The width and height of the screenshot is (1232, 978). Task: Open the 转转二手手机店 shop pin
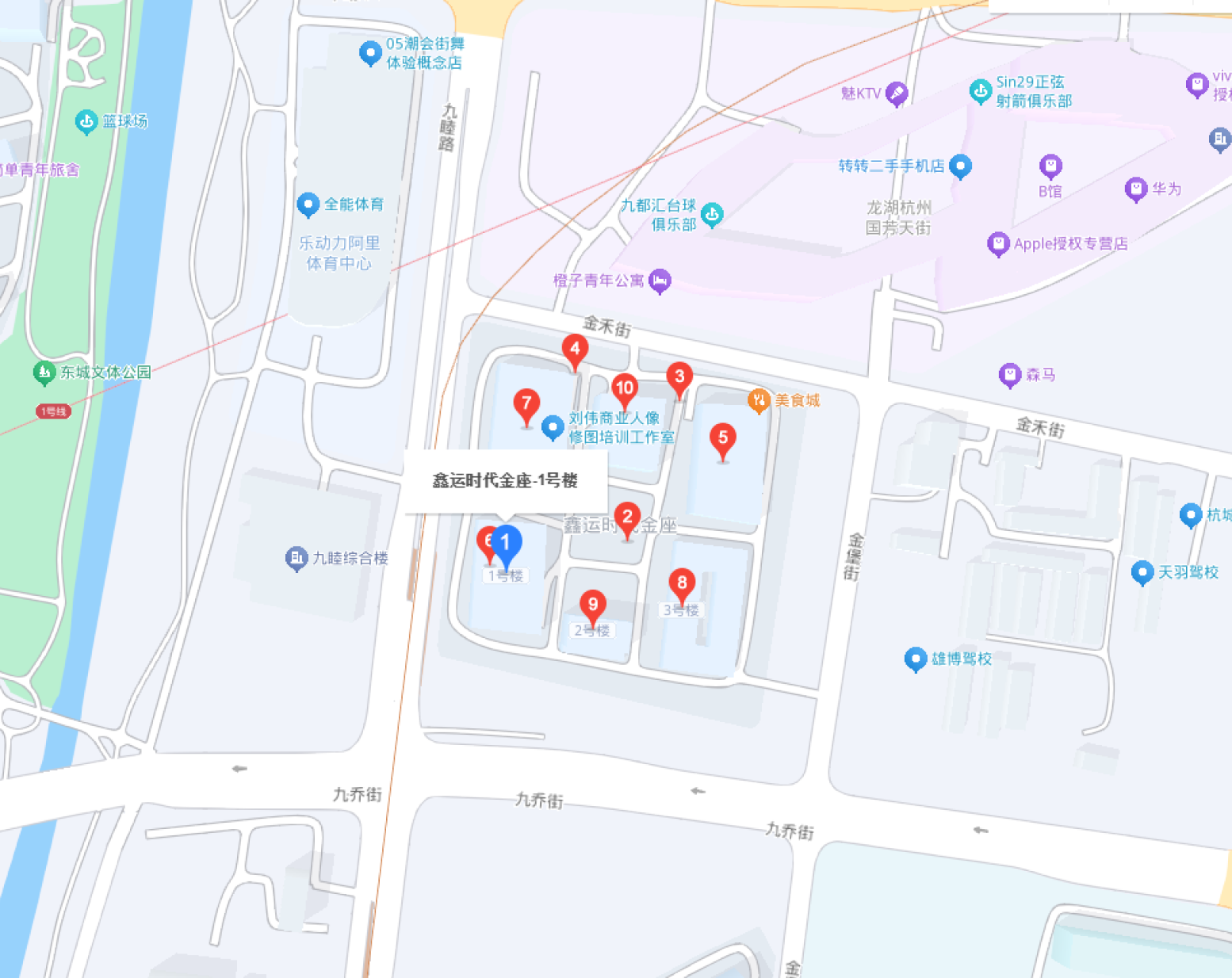pos(960,166)
